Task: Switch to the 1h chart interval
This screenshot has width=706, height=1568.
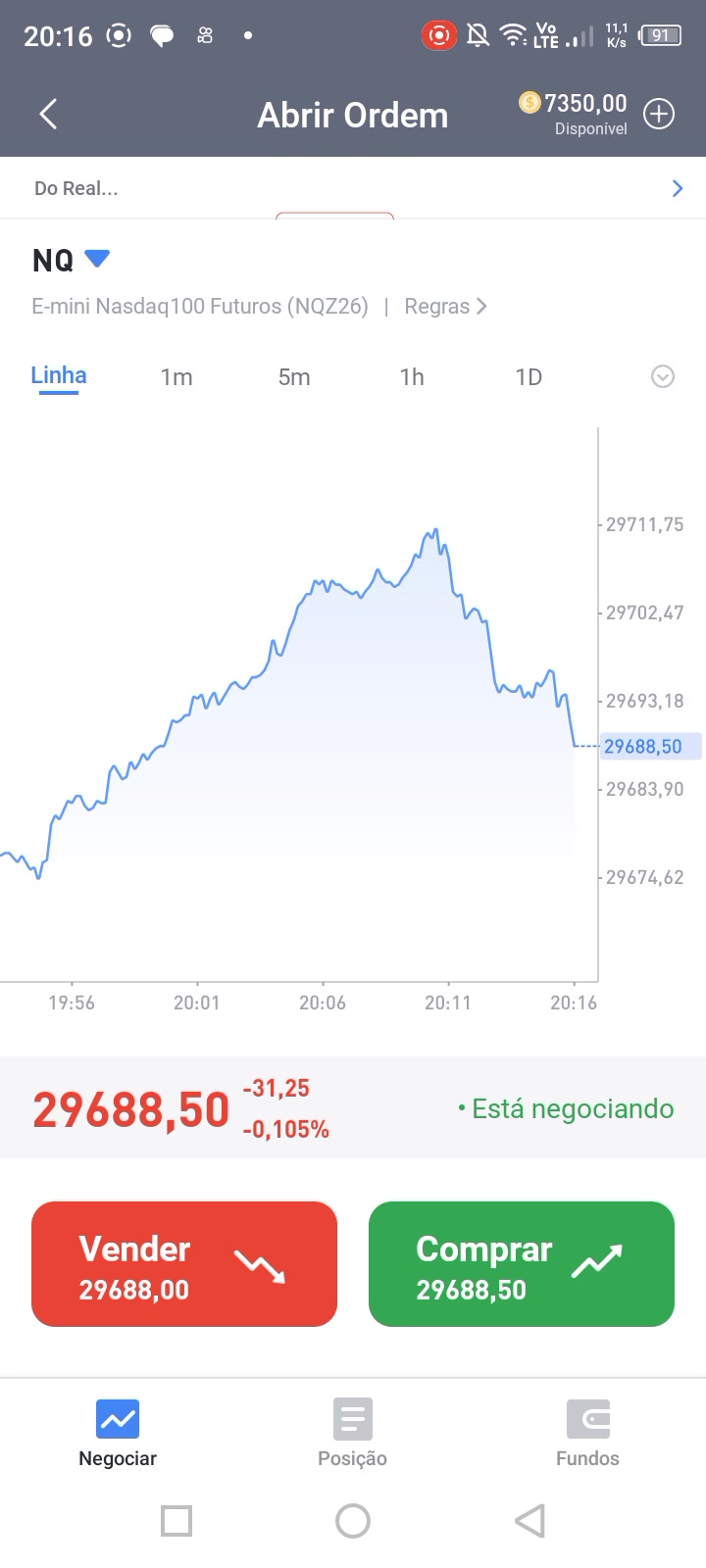Action: point(412,377)
